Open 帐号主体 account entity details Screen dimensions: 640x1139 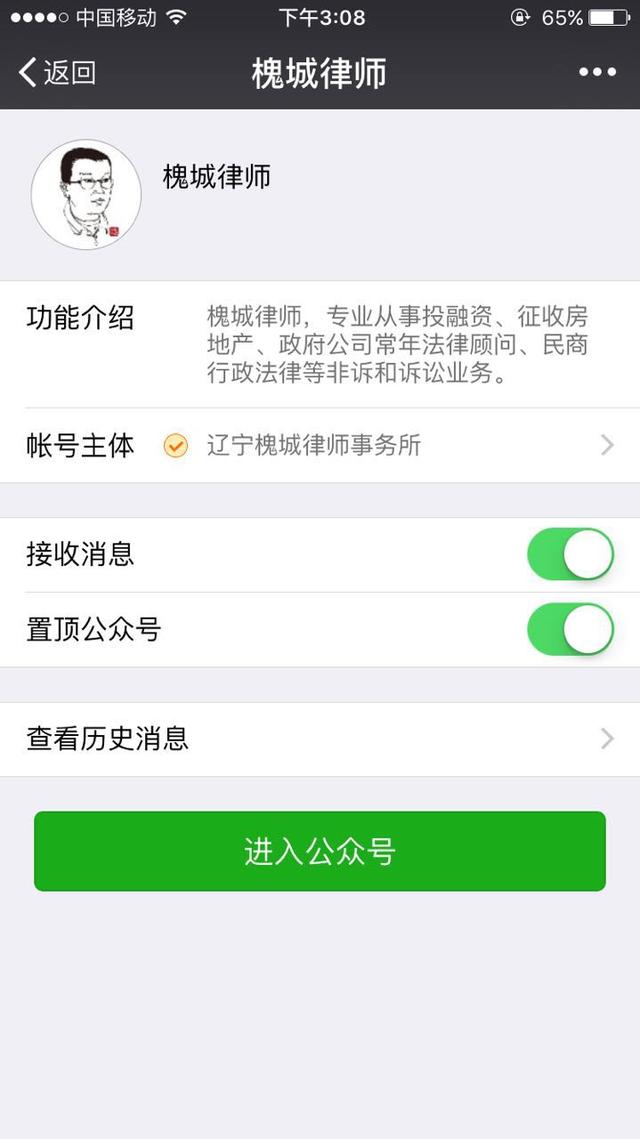point(320,445)
